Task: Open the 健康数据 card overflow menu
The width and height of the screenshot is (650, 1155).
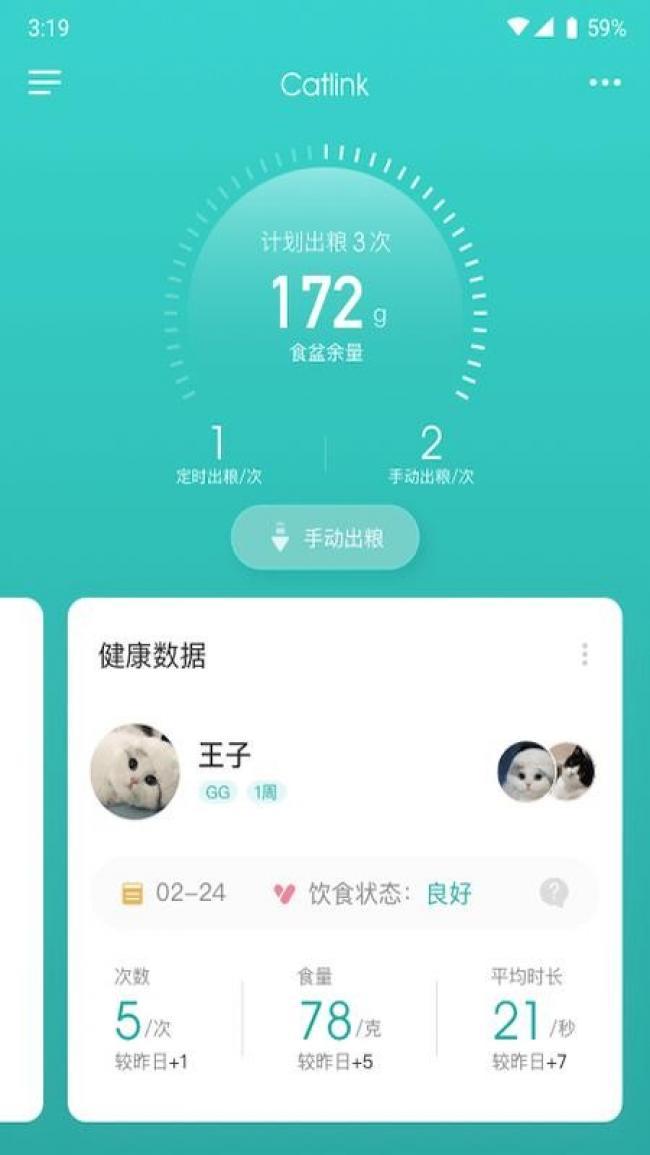Action: (584, 655)
